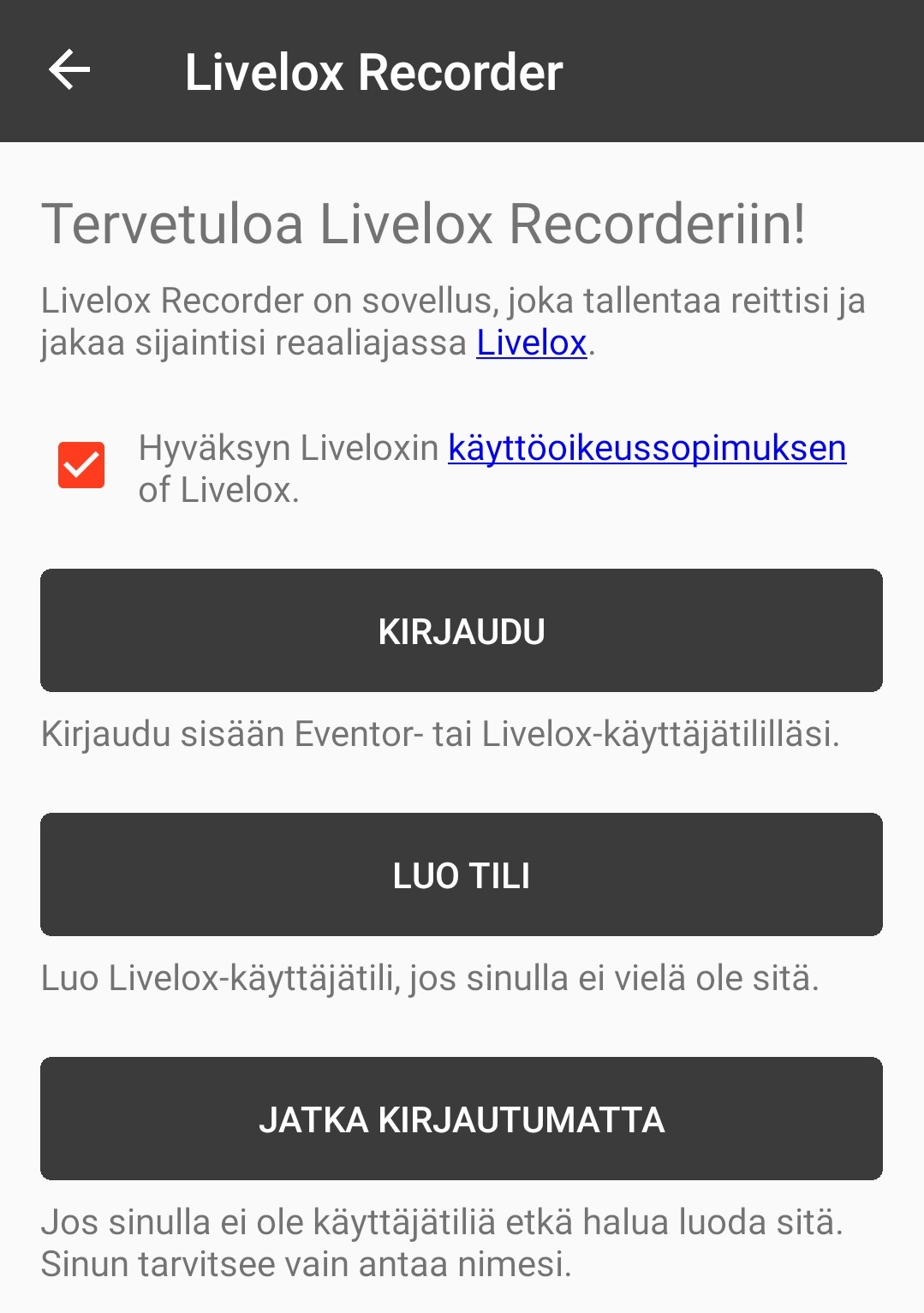Uncheck the license agreement checkbox

(x=81, y=465)
